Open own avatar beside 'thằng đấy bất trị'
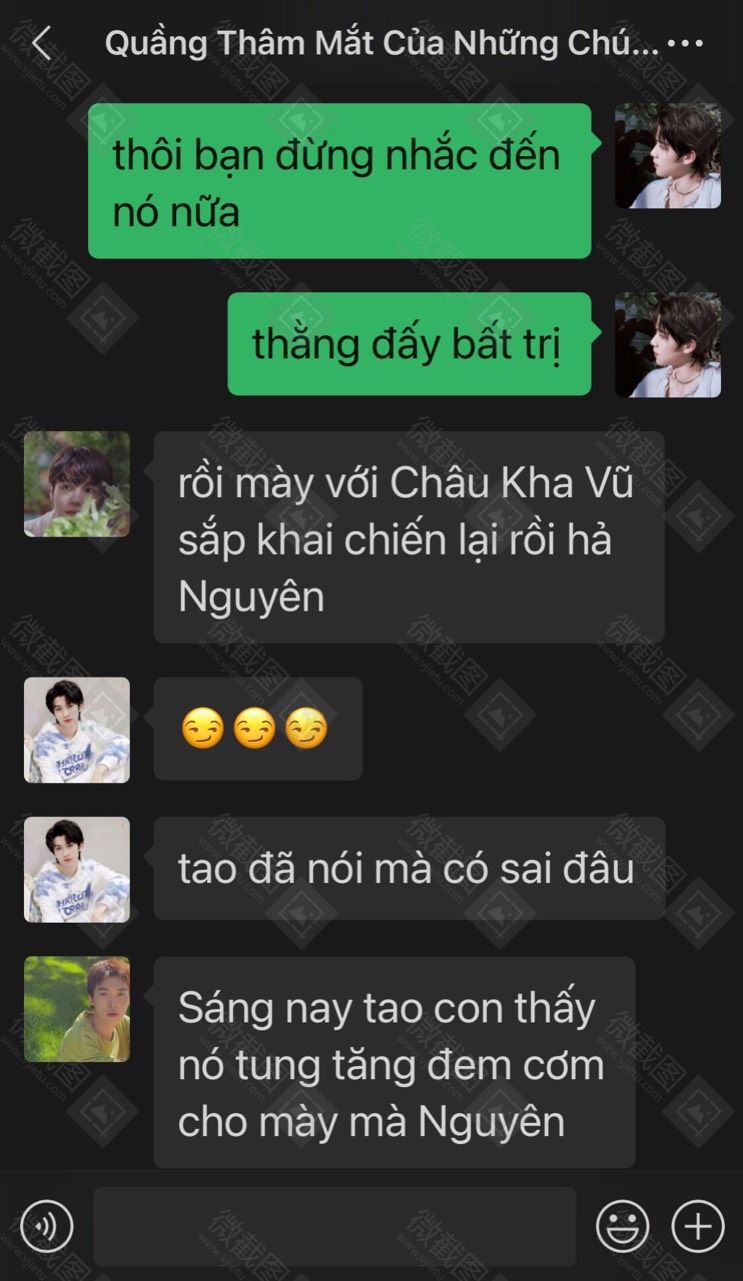This screenshot has height=1281, width=743. pos(667,345)
